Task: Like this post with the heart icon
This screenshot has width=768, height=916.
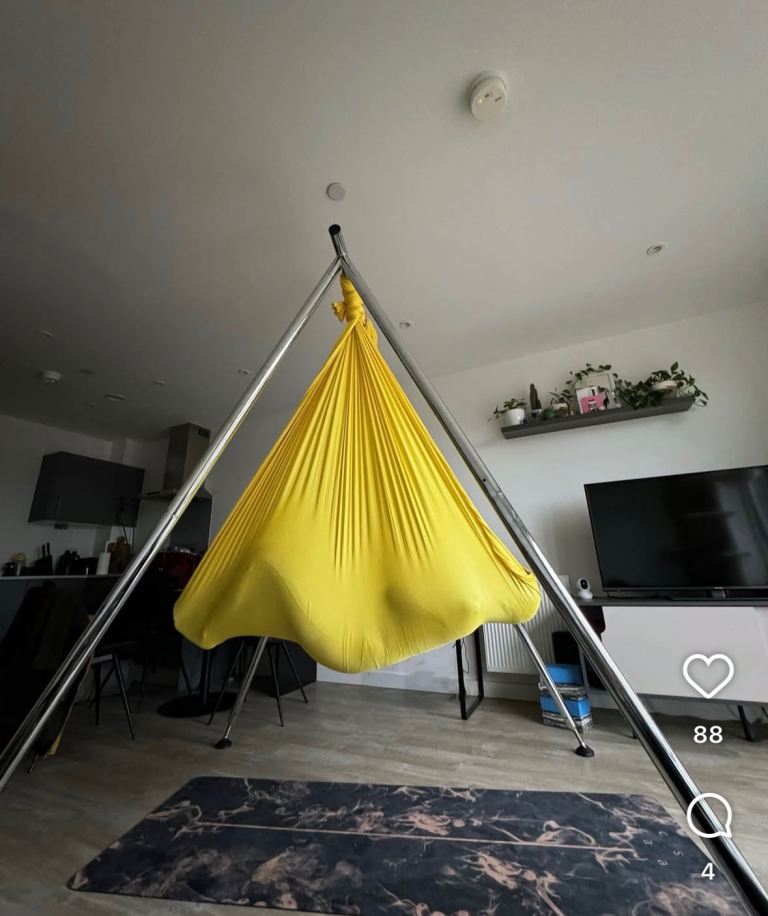Action: tap(708, 676)
